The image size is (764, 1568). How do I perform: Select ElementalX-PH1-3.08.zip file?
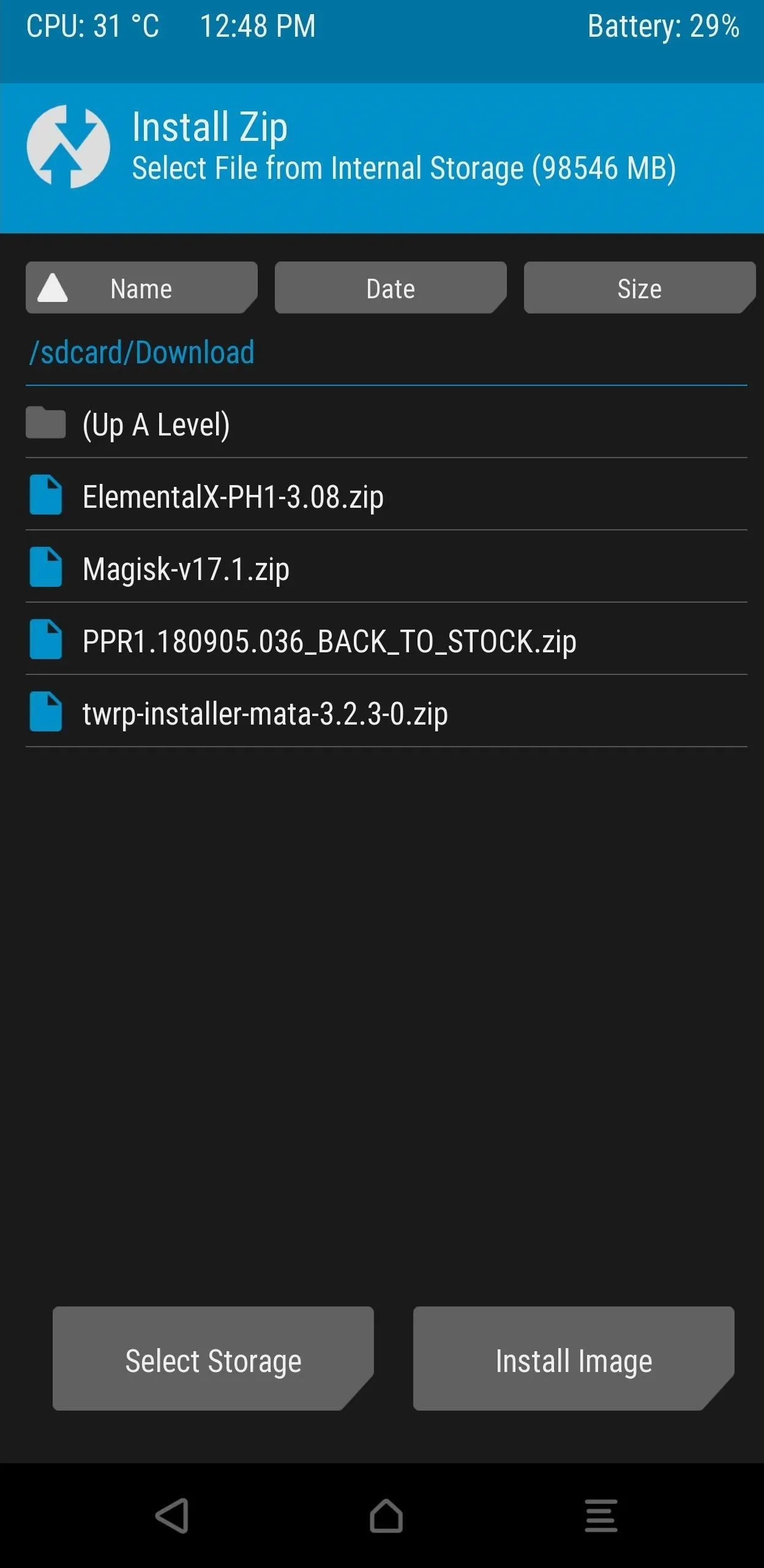click(x=386, y=495)
